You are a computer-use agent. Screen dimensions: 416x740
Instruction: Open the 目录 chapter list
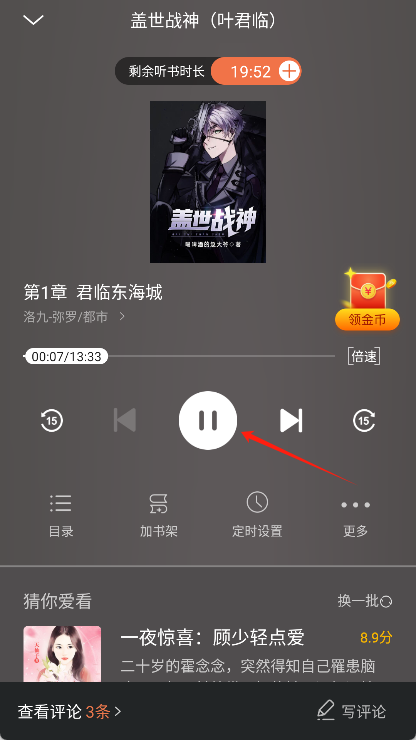pos(61,516)
